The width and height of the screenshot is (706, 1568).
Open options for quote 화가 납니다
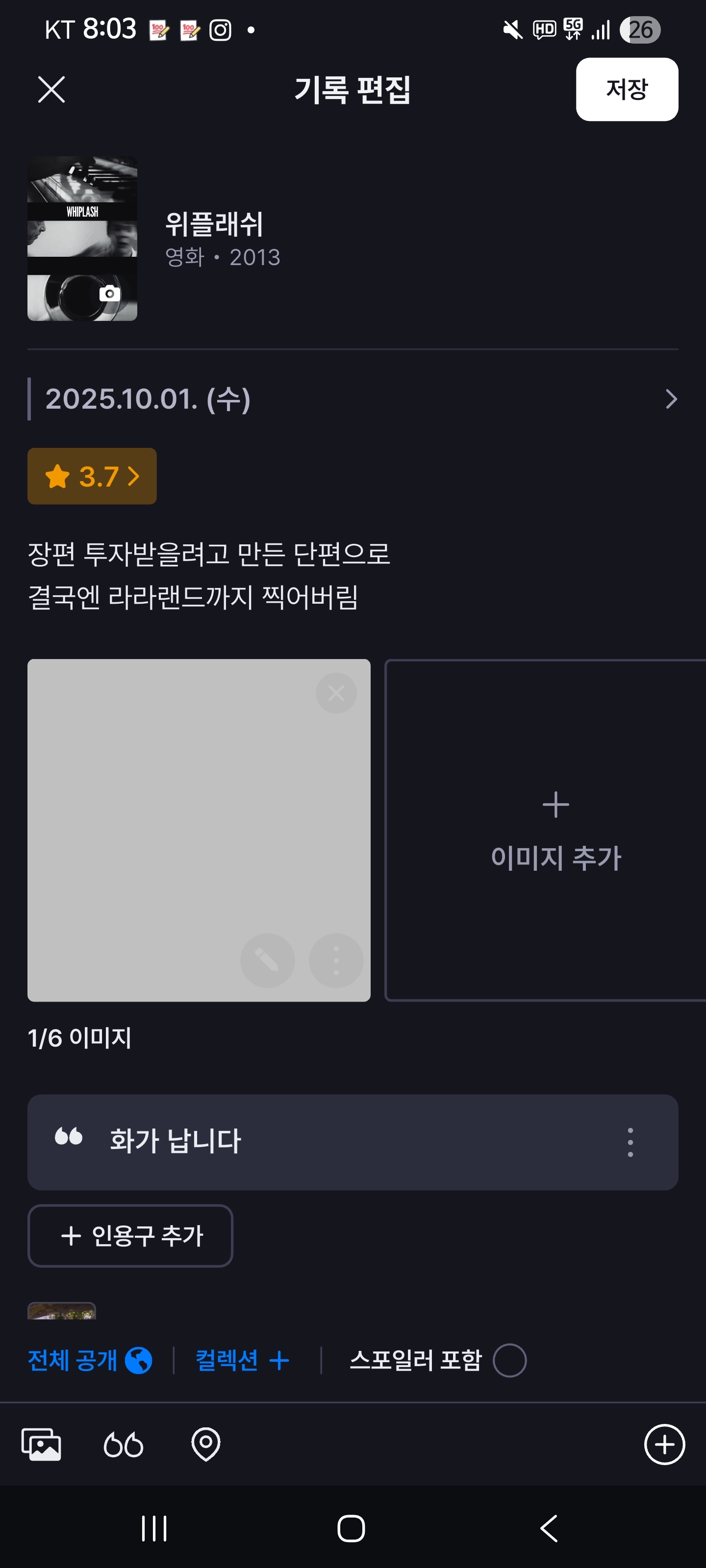[630, 1142]
